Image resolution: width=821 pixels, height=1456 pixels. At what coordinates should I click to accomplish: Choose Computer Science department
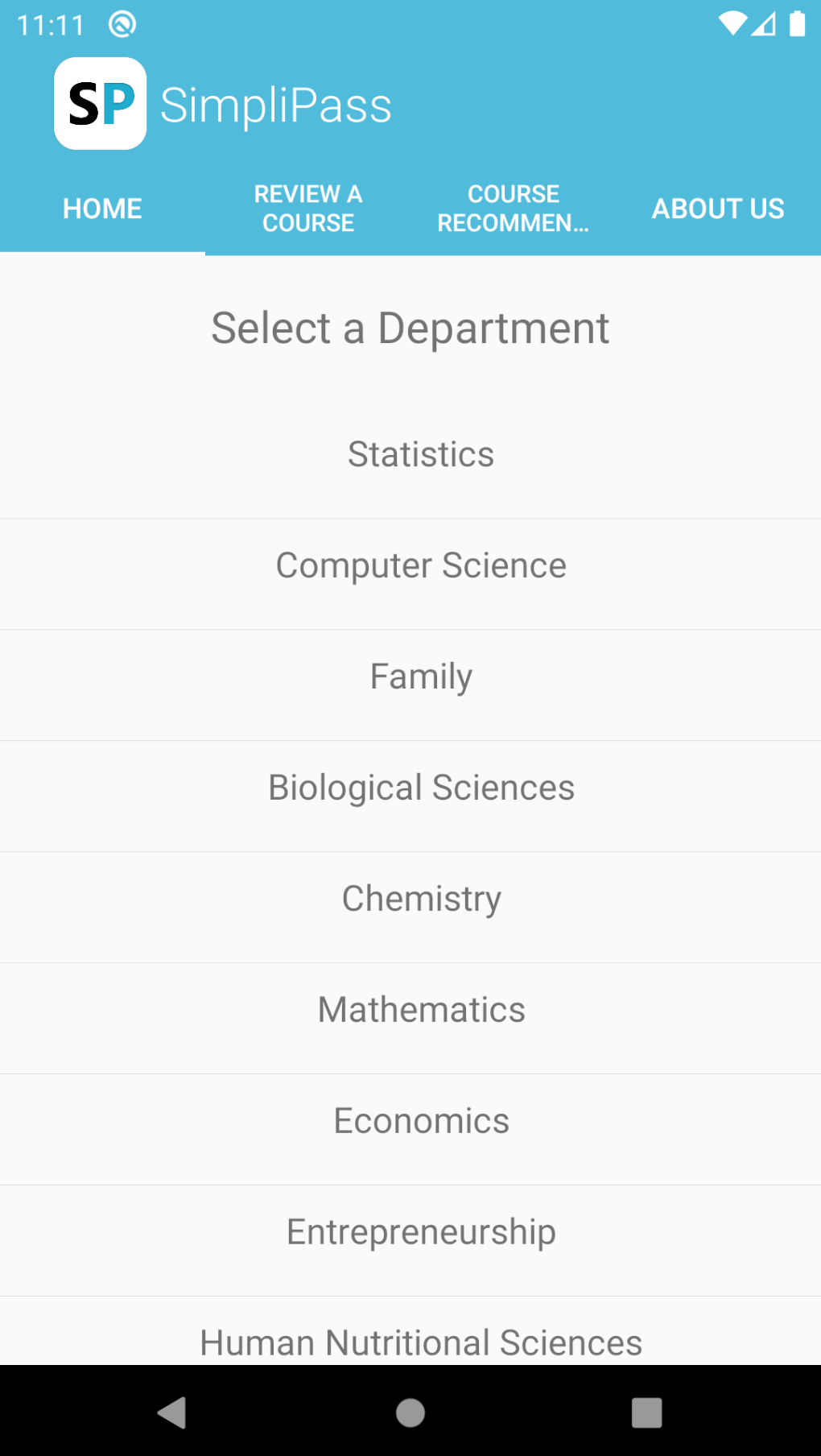(420, 566)
